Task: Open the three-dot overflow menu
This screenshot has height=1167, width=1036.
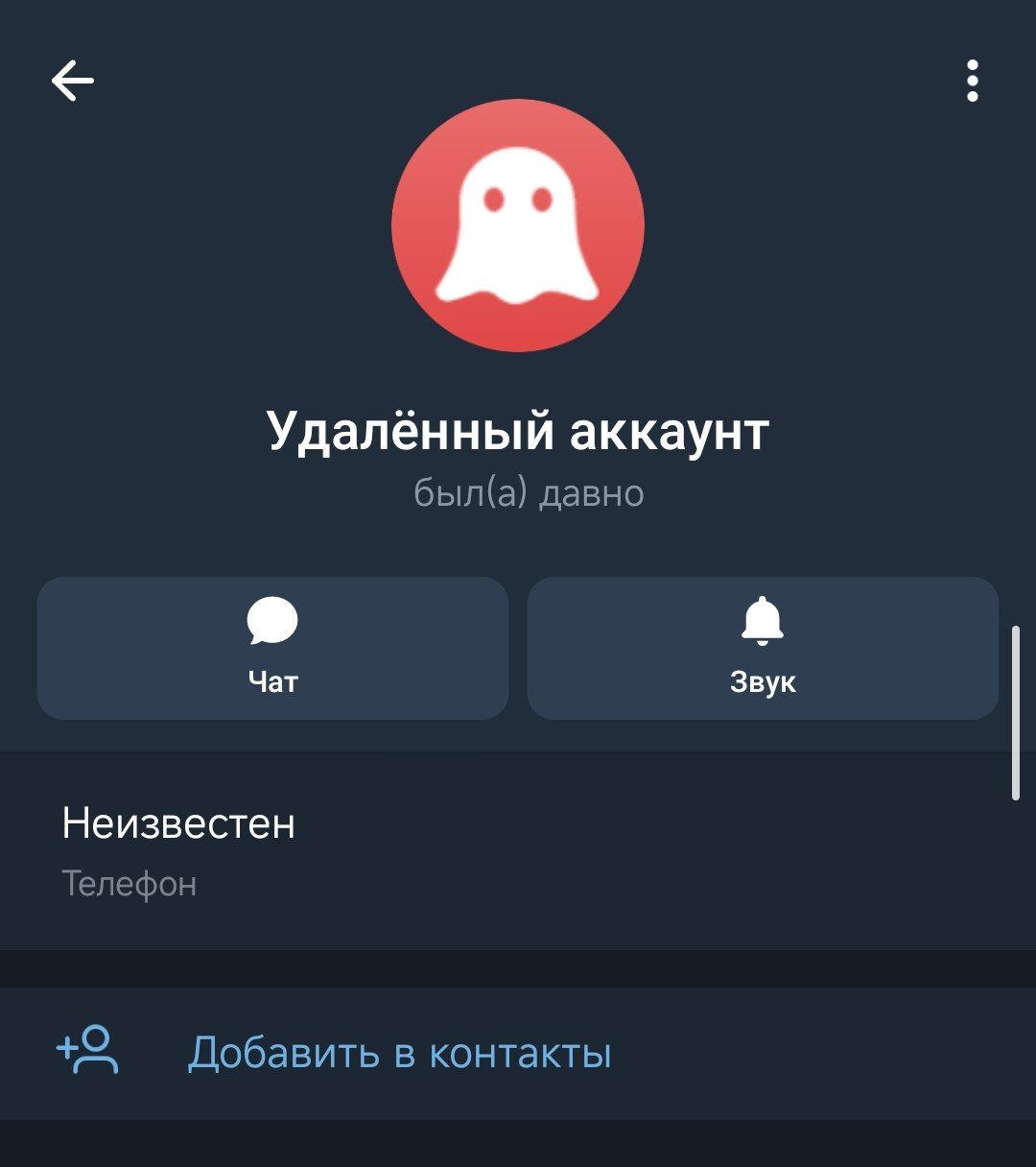Action: pos(972,81)
